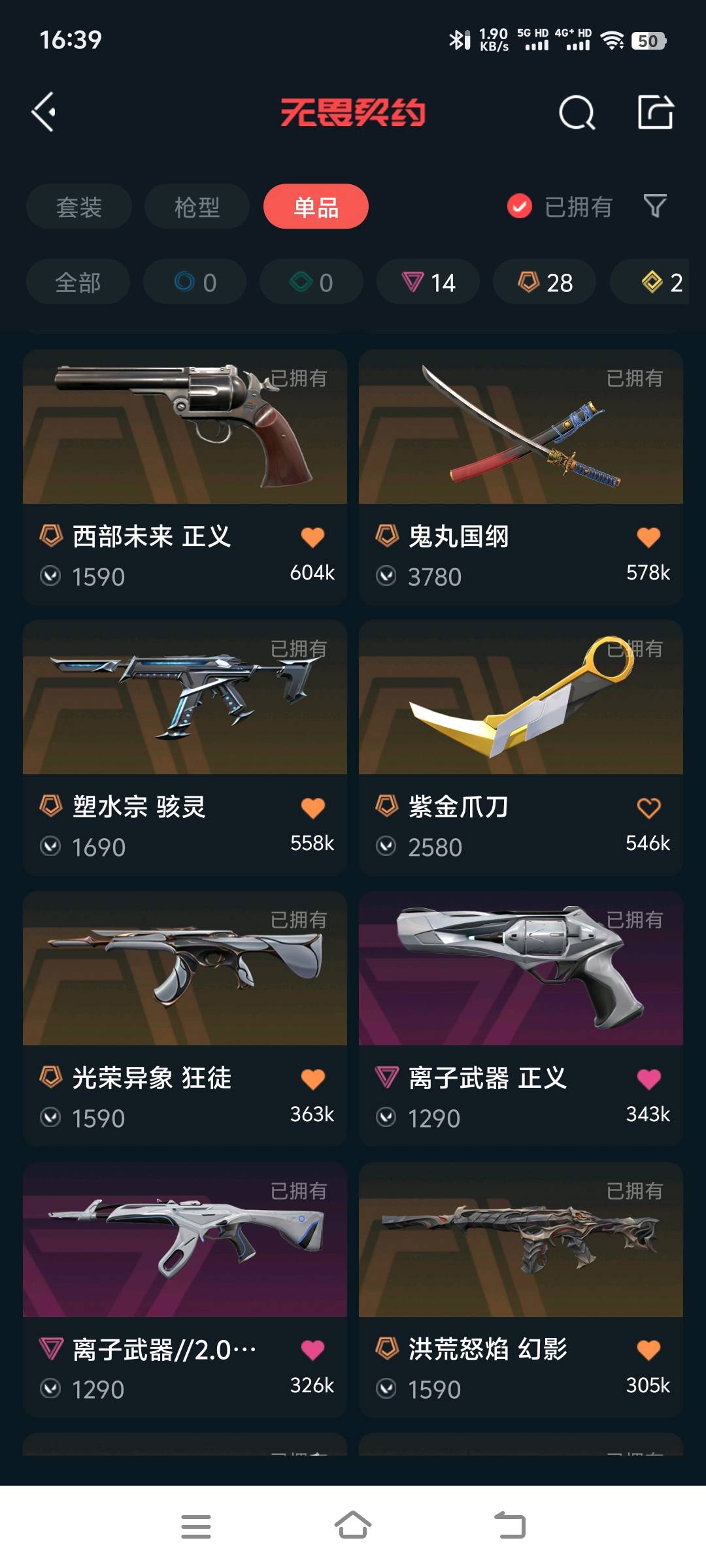This screenshot has height=1568, width=706.
Task: Toggle the 已拥有 owned filter checkbox
Action: (x=520, y=206)
